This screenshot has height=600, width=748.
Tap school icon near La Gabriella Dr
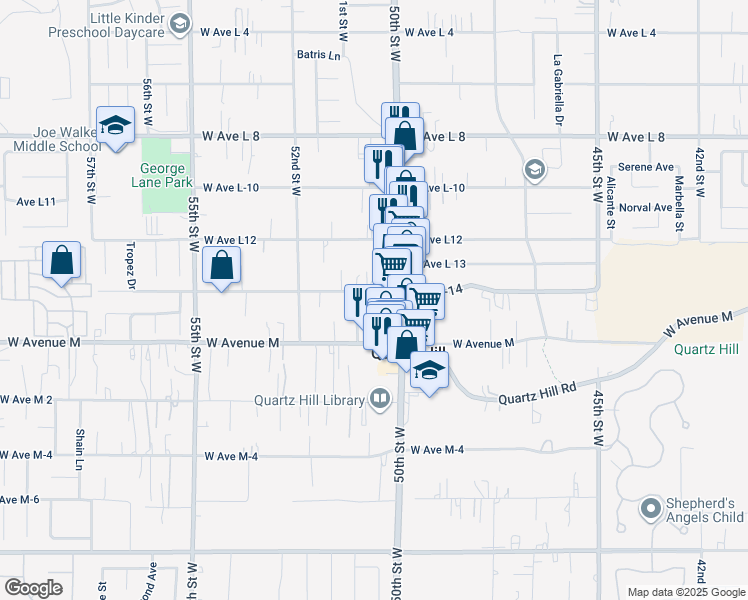[535, 170]
